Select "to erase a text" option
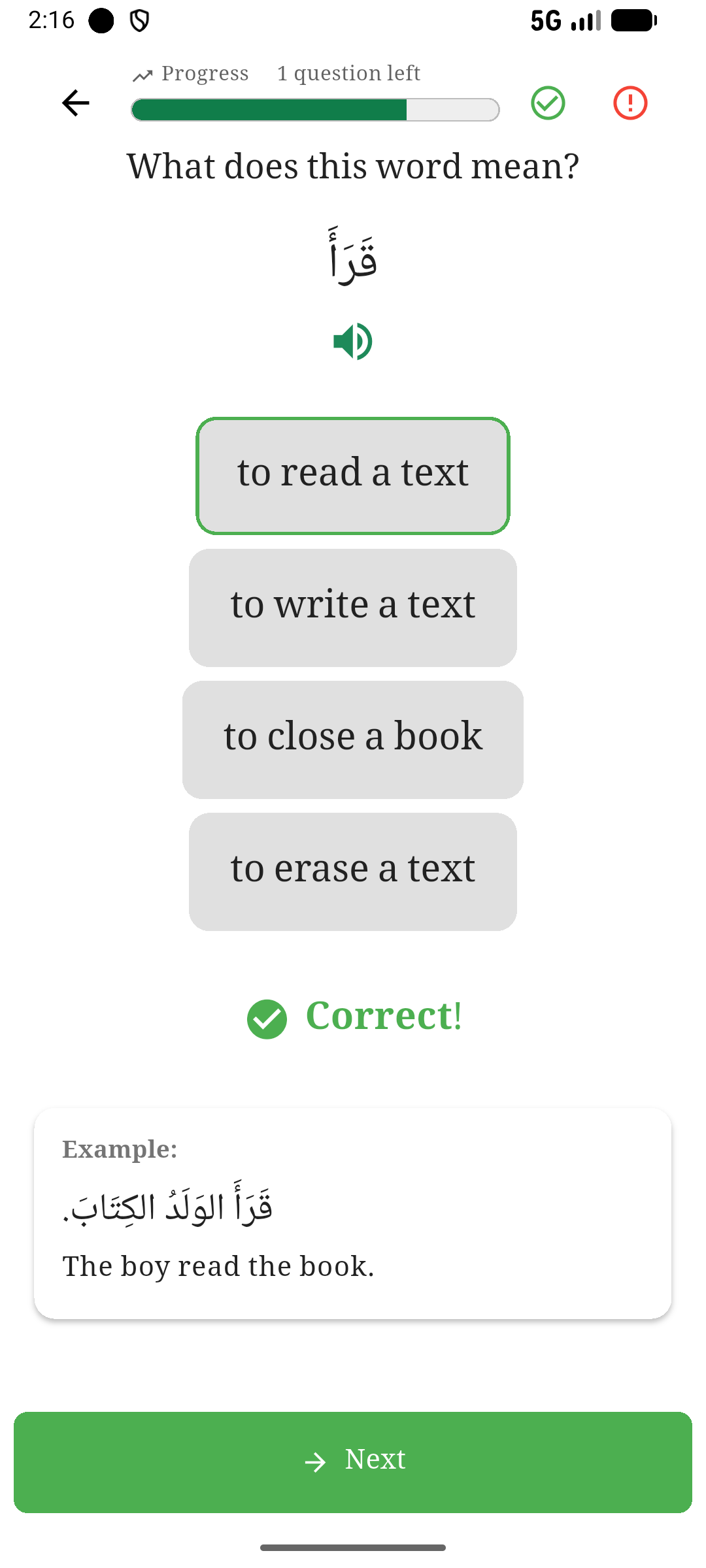 click(353, 872)
